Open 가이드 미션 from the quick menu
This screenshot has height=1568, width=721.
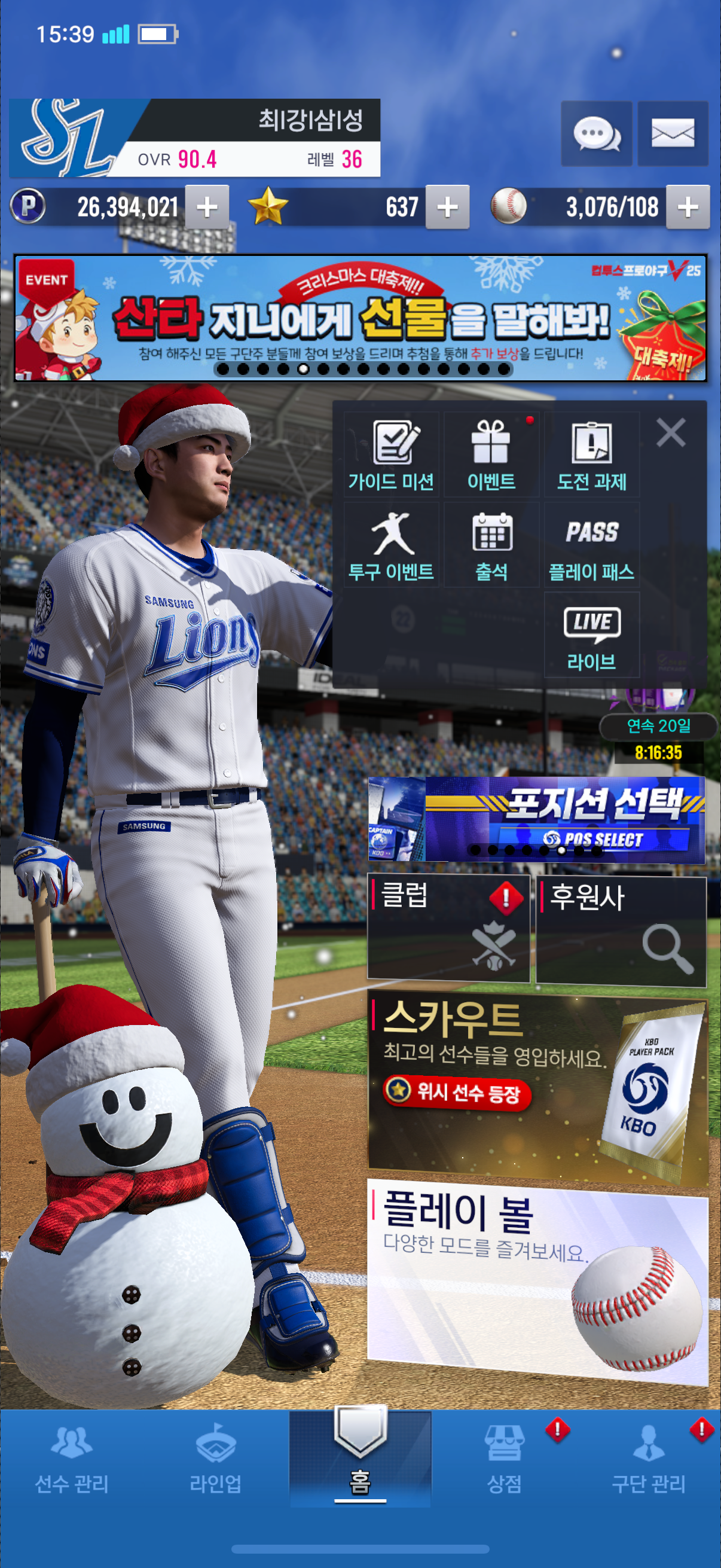point(391,454)
